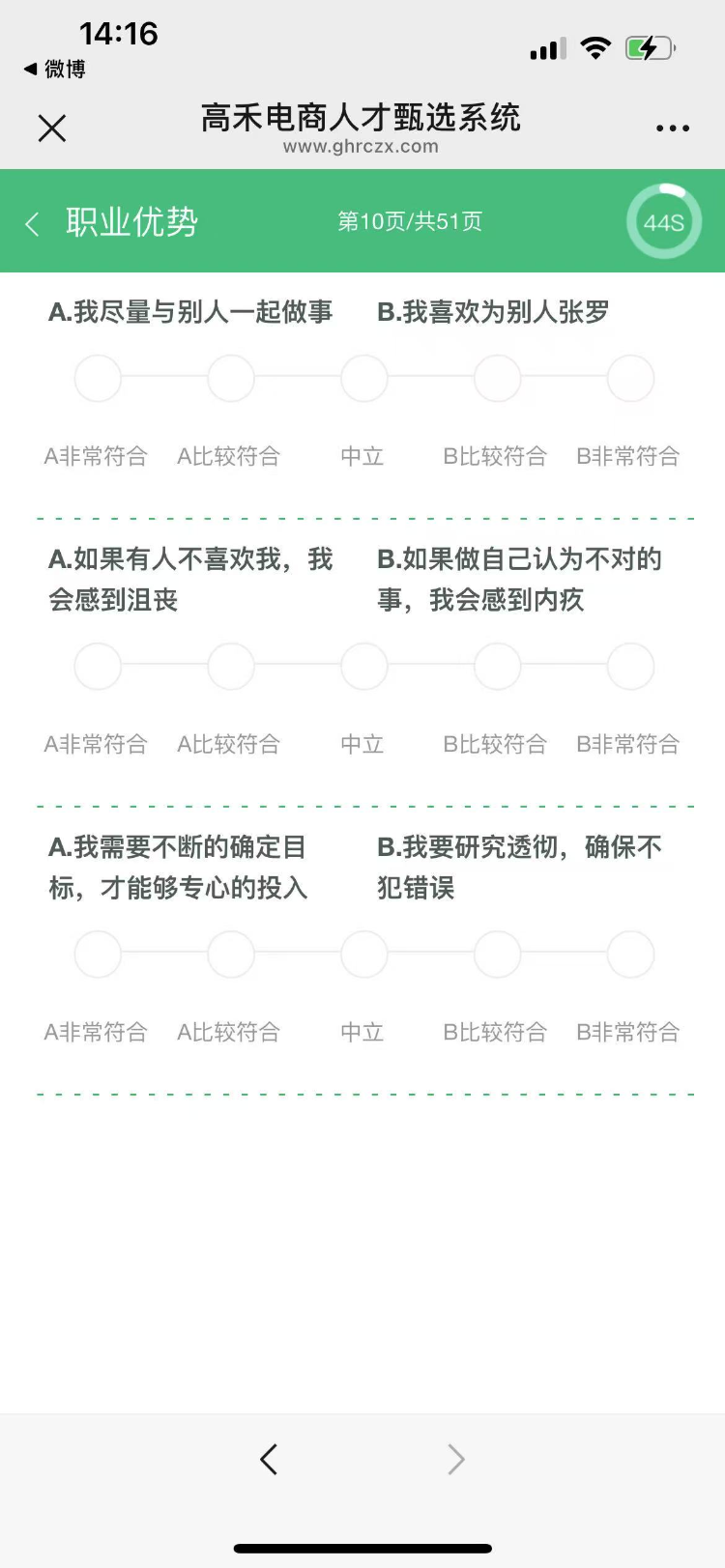Close the webpage with the X icon
The height and width of the screenshot is (1568, 725).
pyautogui.click(x=52, y=128)
